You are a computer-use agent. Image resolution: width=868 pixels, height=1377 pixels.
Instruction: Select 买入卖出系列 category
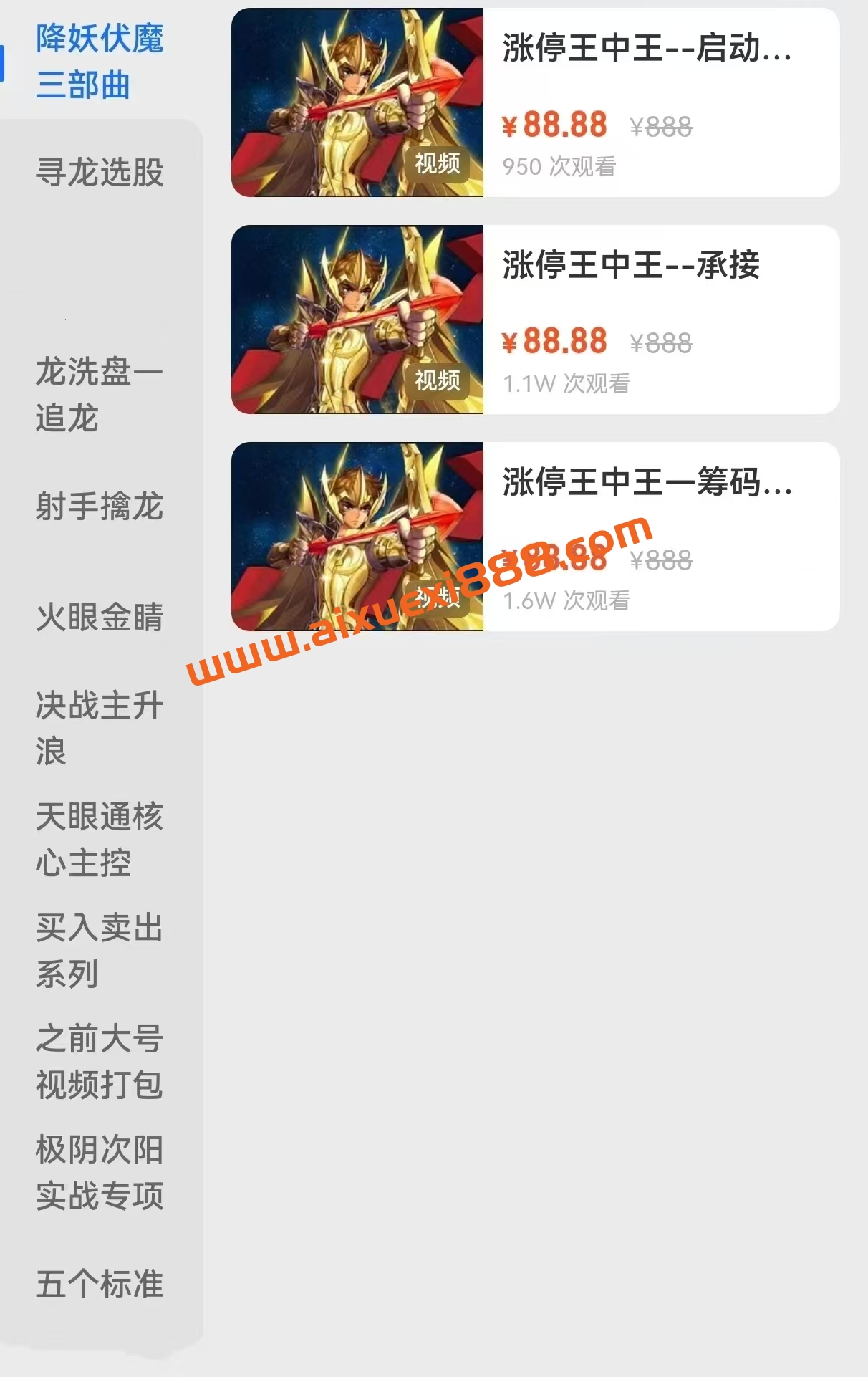click(100, 950)
